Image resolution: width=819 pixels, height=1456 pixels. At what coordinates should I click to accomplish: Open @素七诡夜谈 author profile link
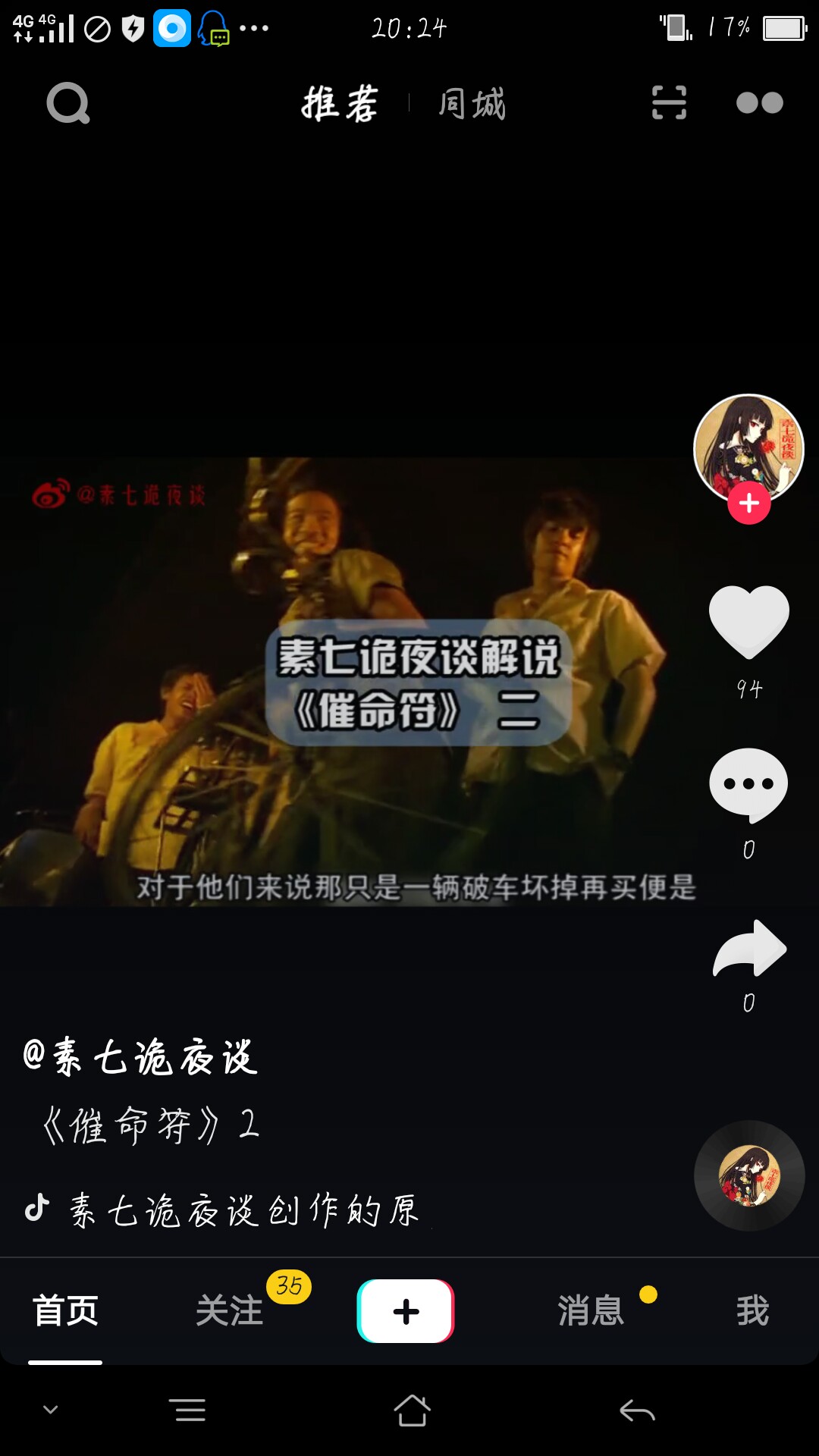pos(141,1057)
